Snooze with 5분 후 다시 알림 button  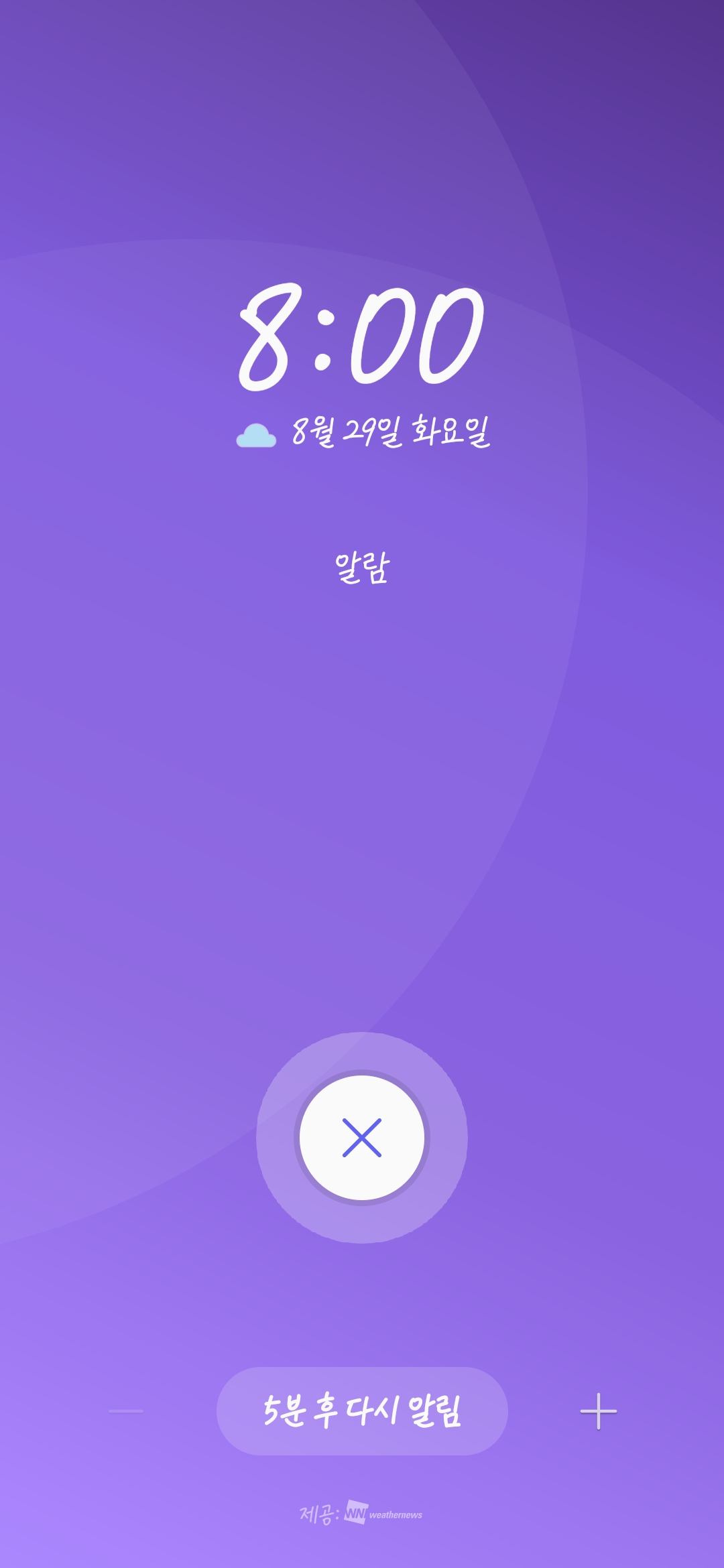(362, 1411)
